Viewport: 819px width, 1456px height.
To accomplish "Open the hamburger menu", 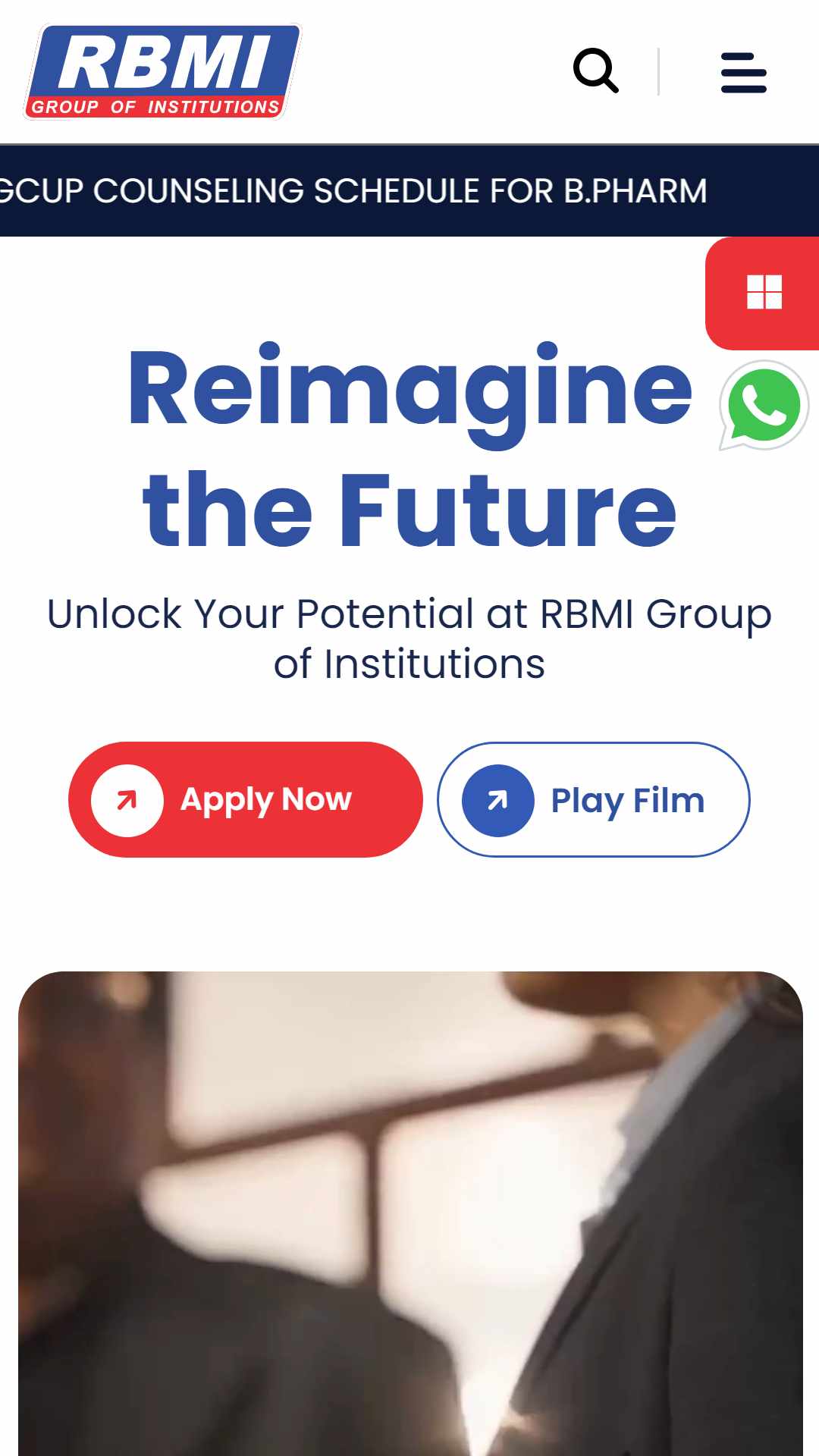I will point(744,73).
